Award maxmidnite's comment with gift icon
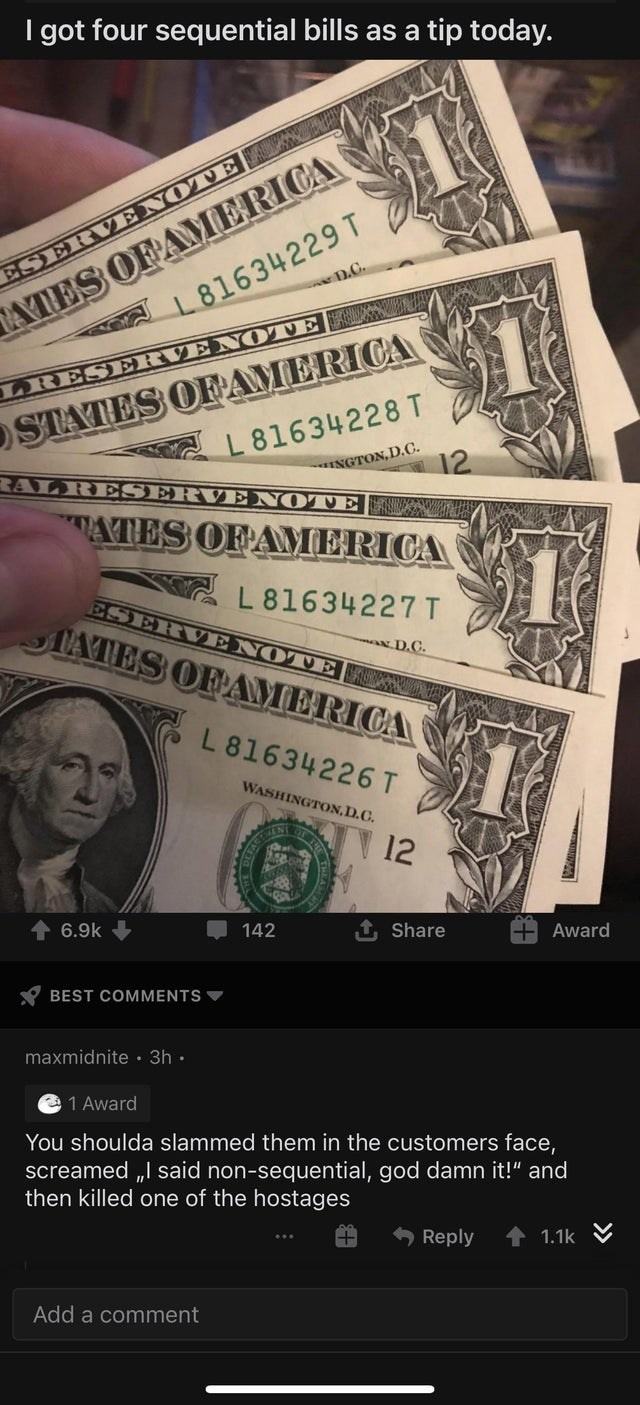Image resolution: width=640 pixels, height=1405 pixels. coord(345,1237)
